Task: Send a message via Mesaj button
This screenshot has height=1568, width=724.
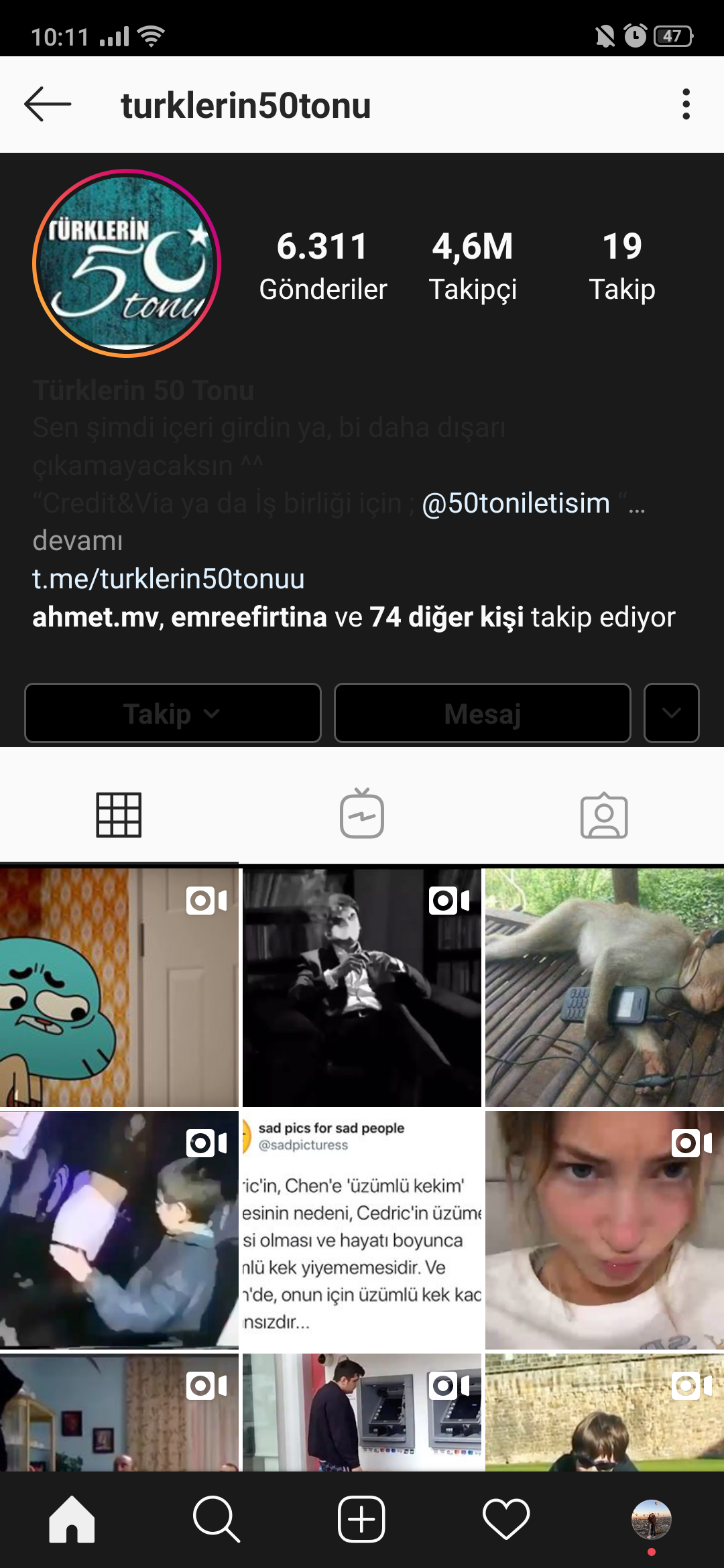Action: coord(483,714)
